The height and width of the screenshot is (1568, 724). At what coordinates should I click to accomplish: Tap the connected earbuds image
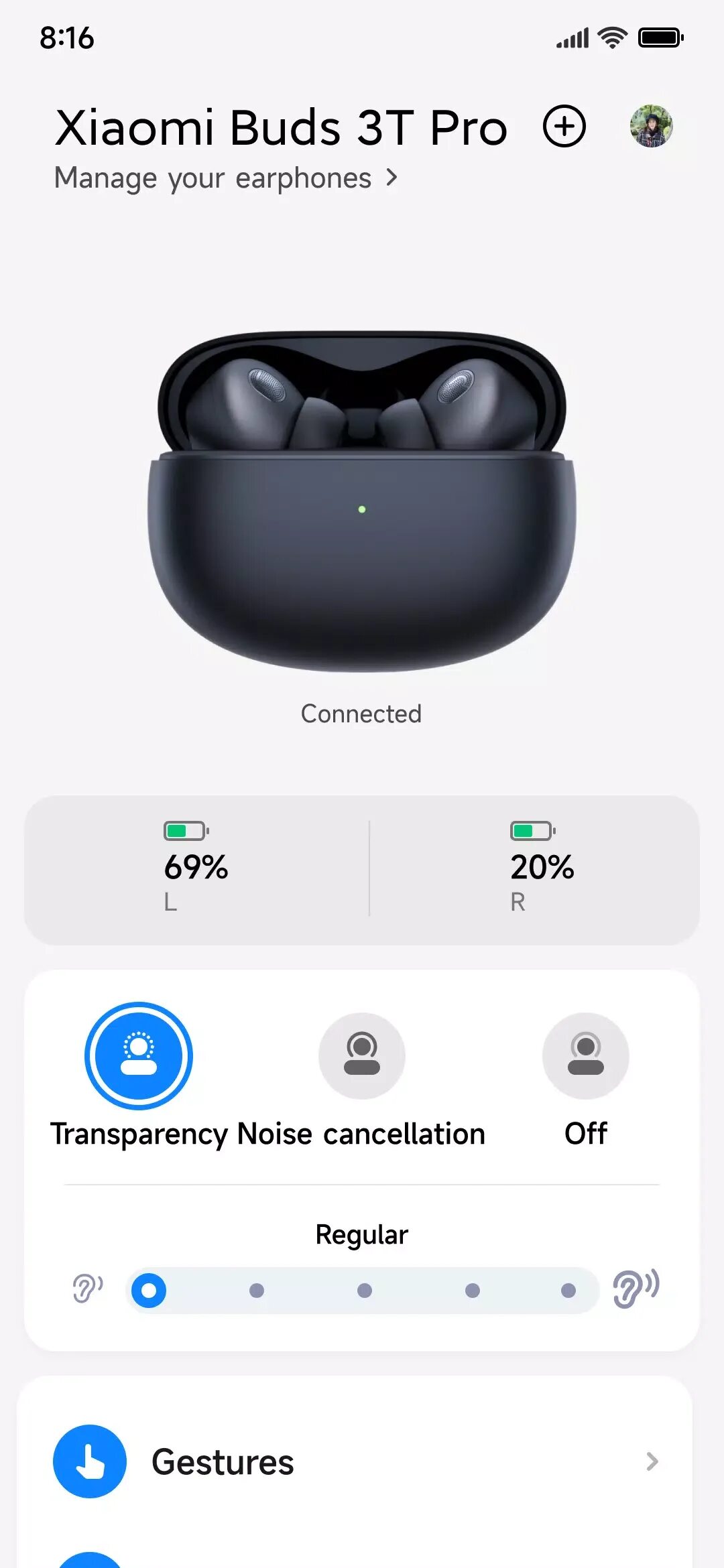click(361, 503)
